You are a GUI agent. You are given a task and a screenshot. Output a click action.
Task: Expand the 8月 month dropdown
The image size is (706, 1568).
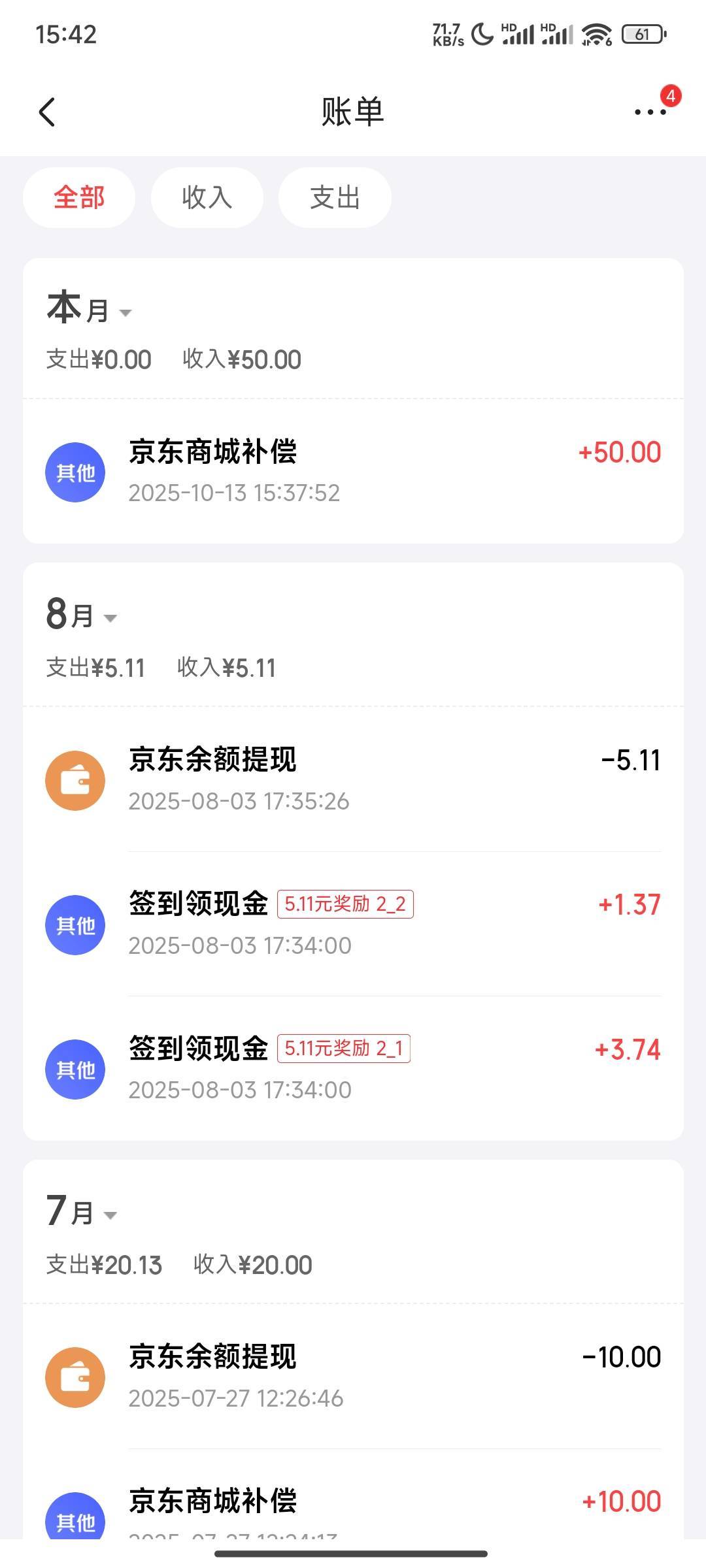click(x=82, y=615)
